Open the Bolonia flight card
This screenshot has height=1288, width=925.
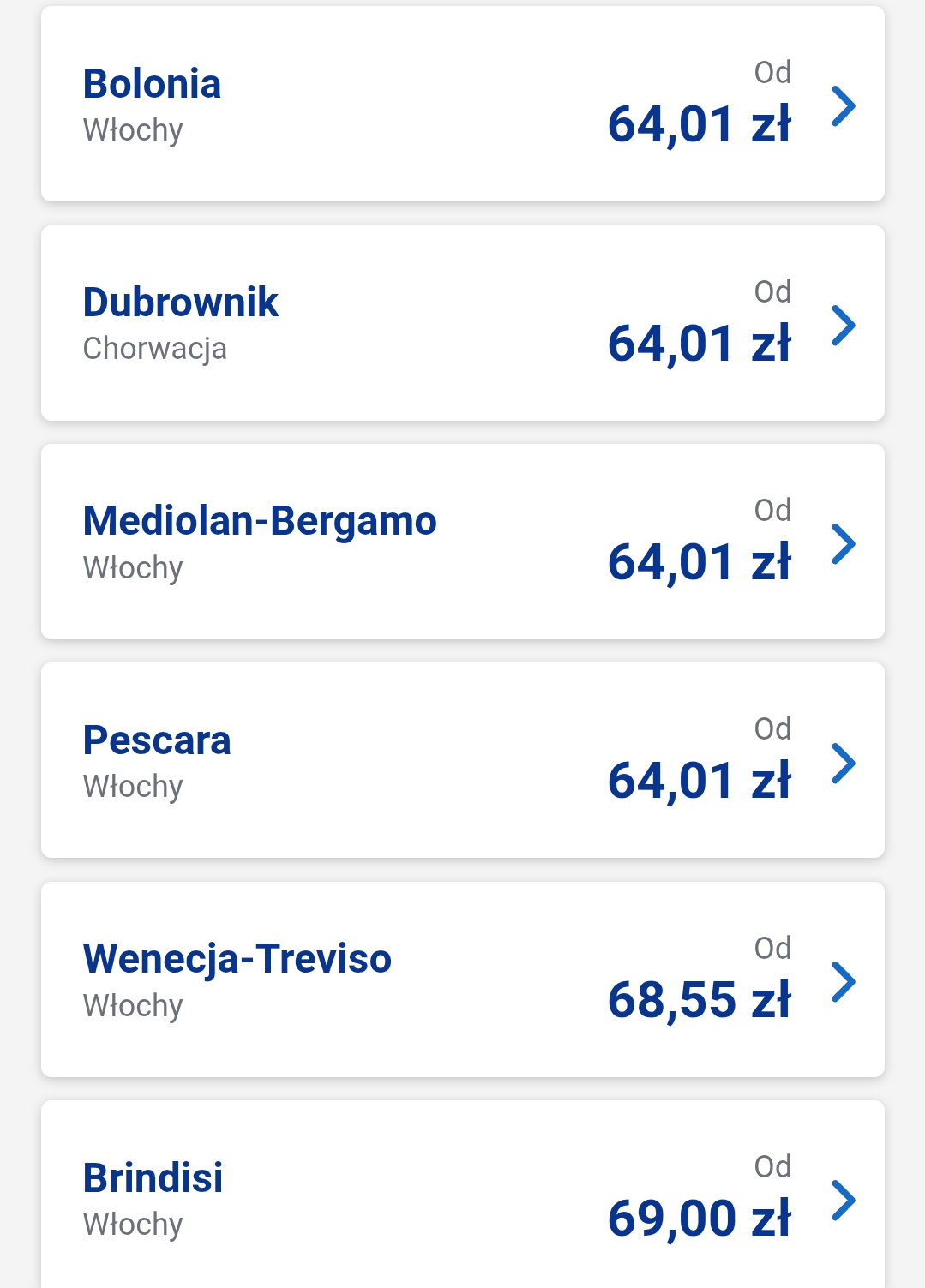(462, 105)
